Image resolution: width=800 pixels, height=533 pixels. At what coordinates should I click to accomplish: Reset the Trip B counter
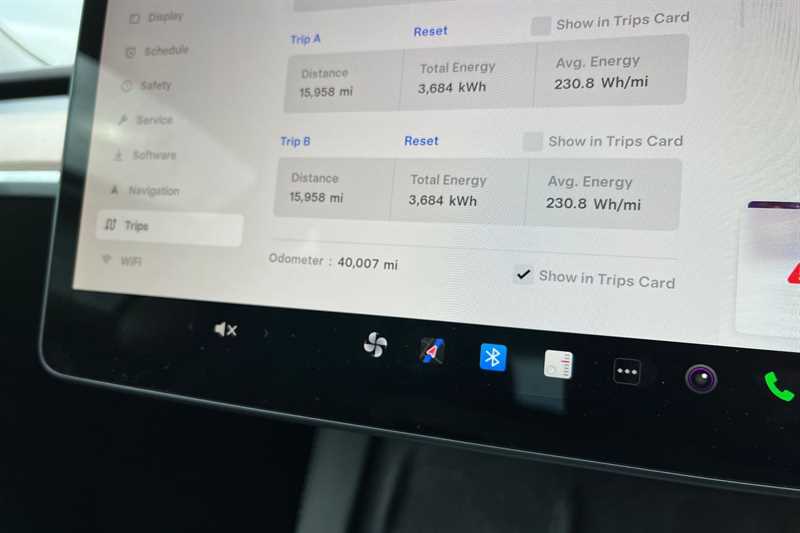coord(421,141)
